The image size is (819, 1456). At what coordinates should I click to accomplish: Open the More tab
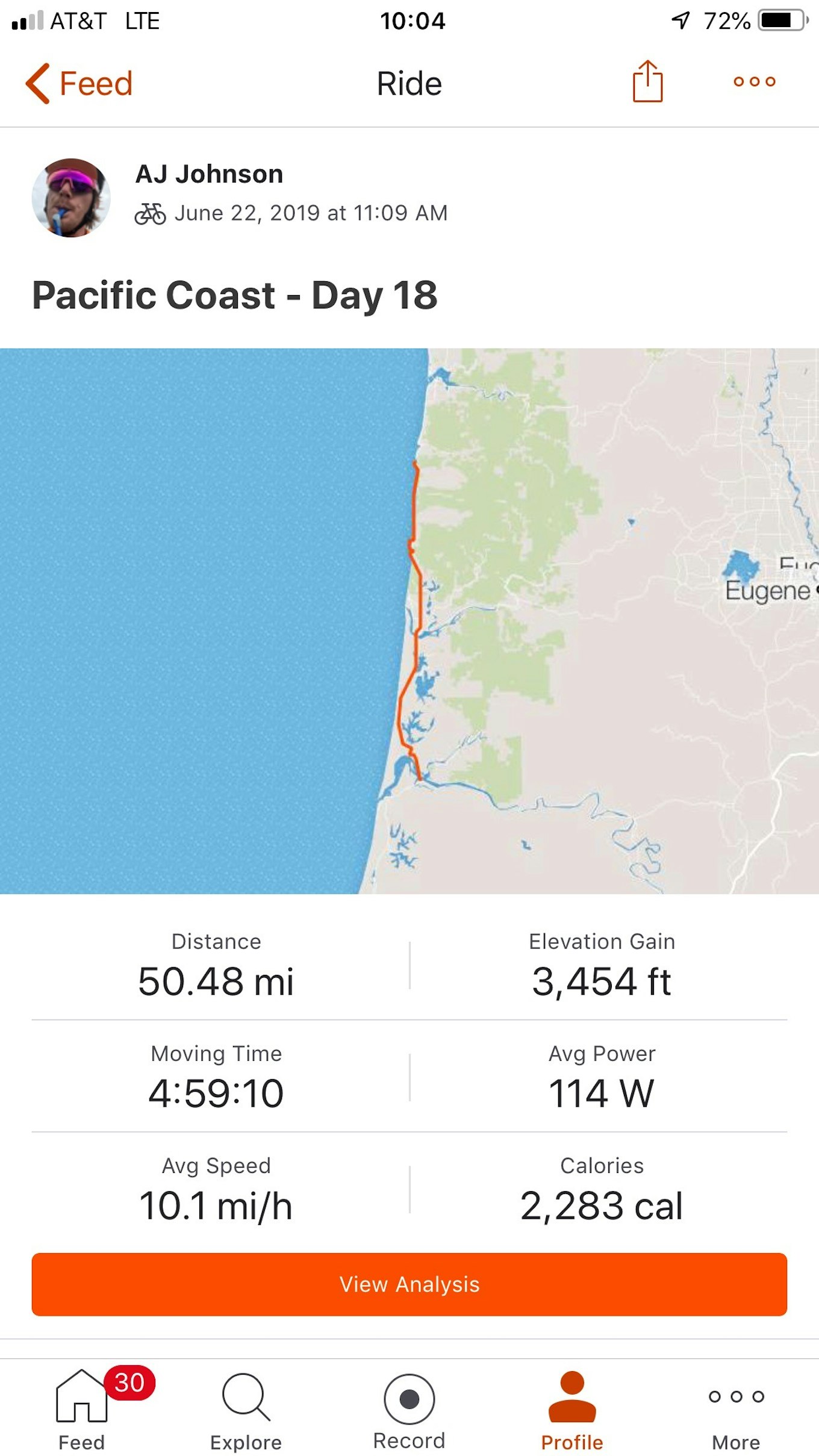pyautogui.click(x=736, y=1409)
